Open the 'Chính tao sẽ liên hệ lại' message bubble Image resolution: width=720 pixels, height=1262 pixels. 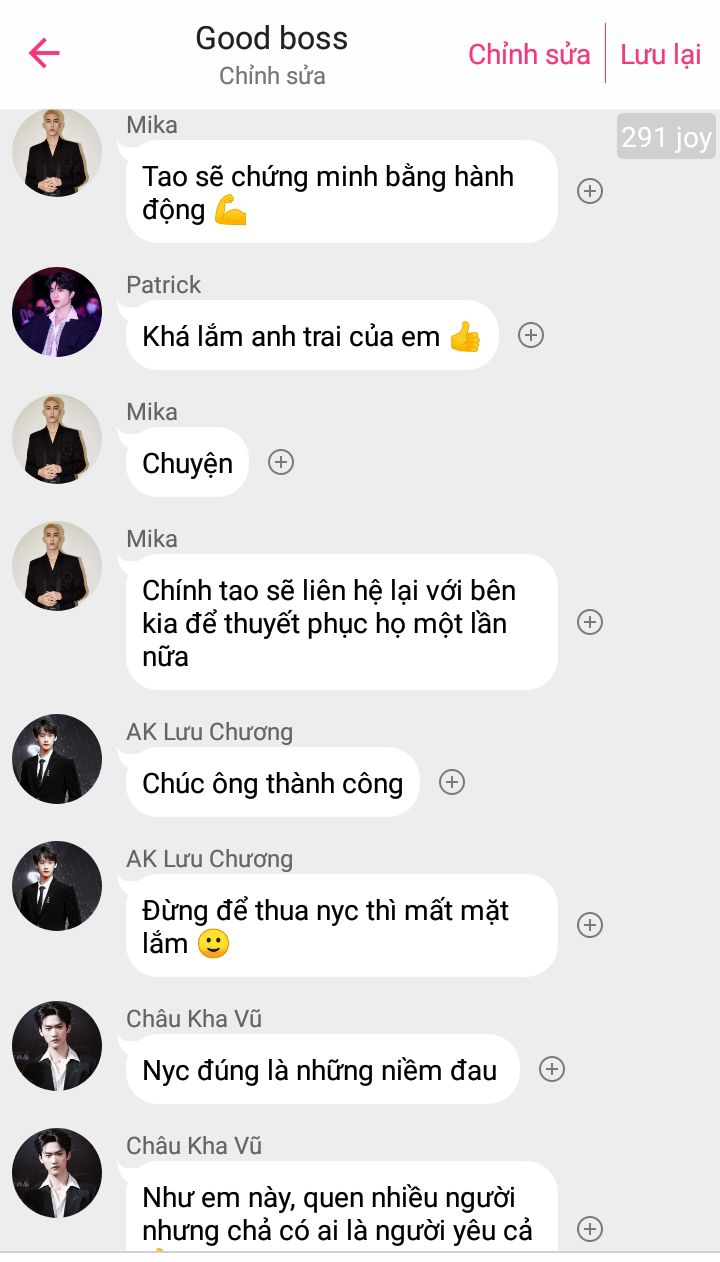[341, 623]
